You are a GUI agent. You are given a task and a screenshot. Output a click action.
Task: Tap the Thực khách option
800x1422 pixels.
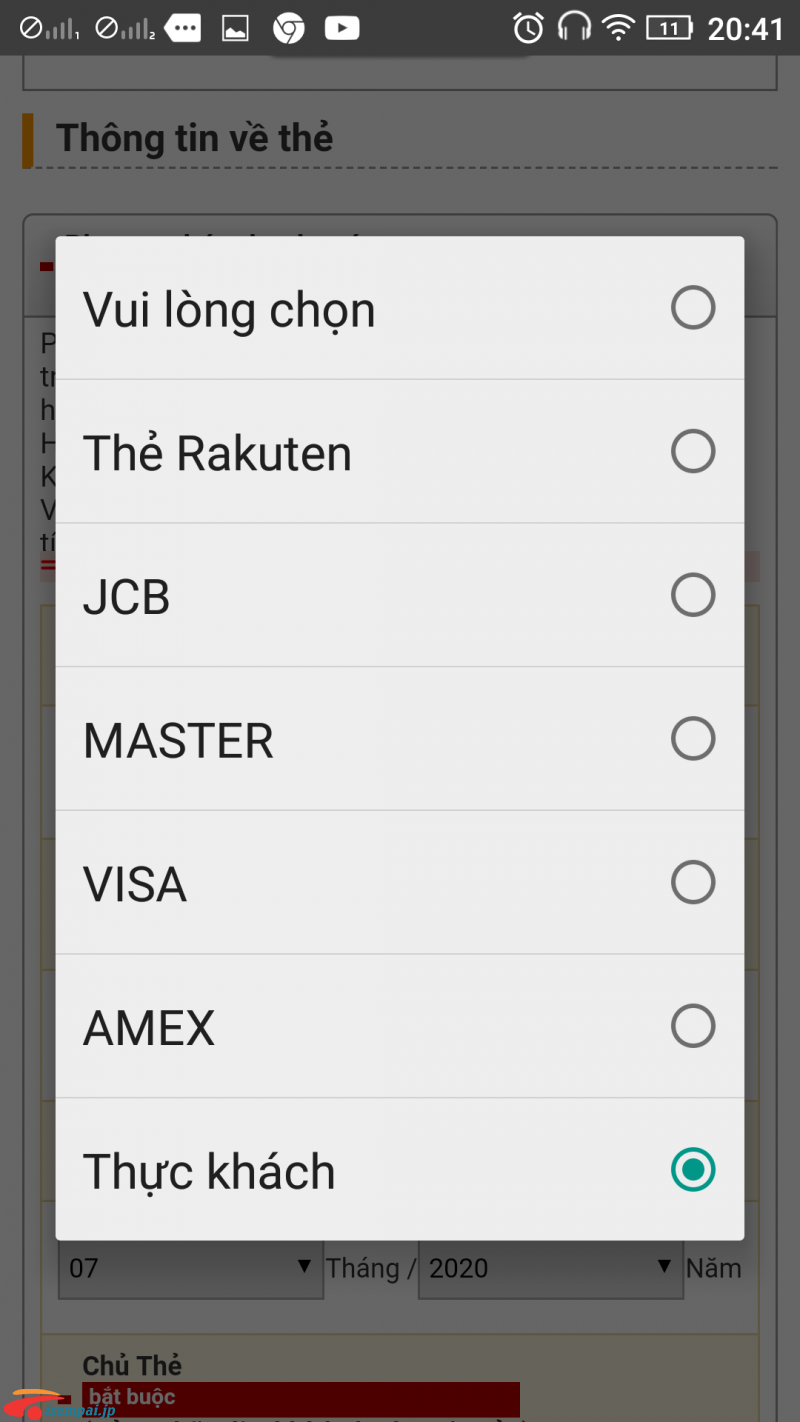[400, 1169]
